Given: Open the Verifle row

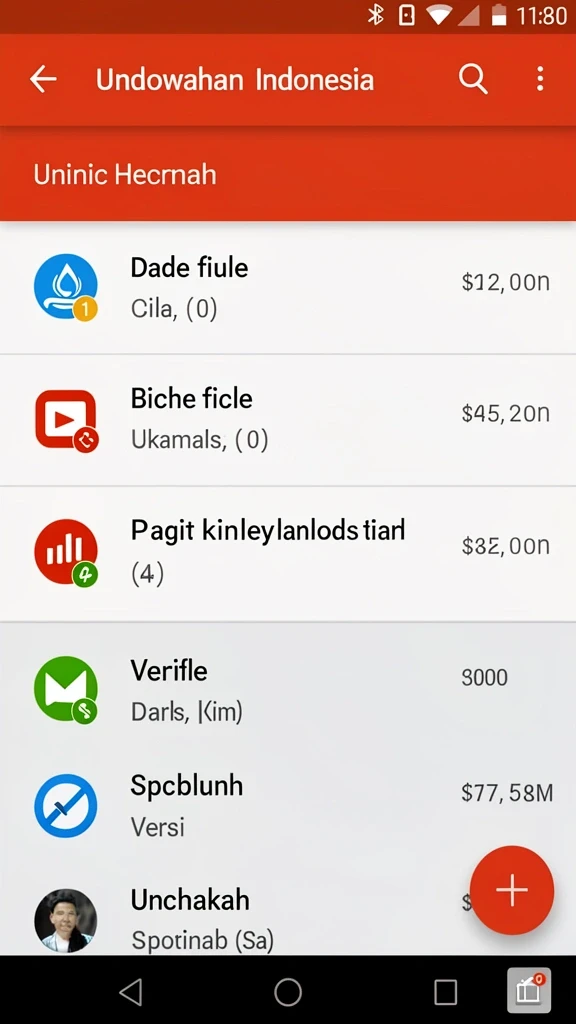Looking at the screenshot, I should coord(288,690).
